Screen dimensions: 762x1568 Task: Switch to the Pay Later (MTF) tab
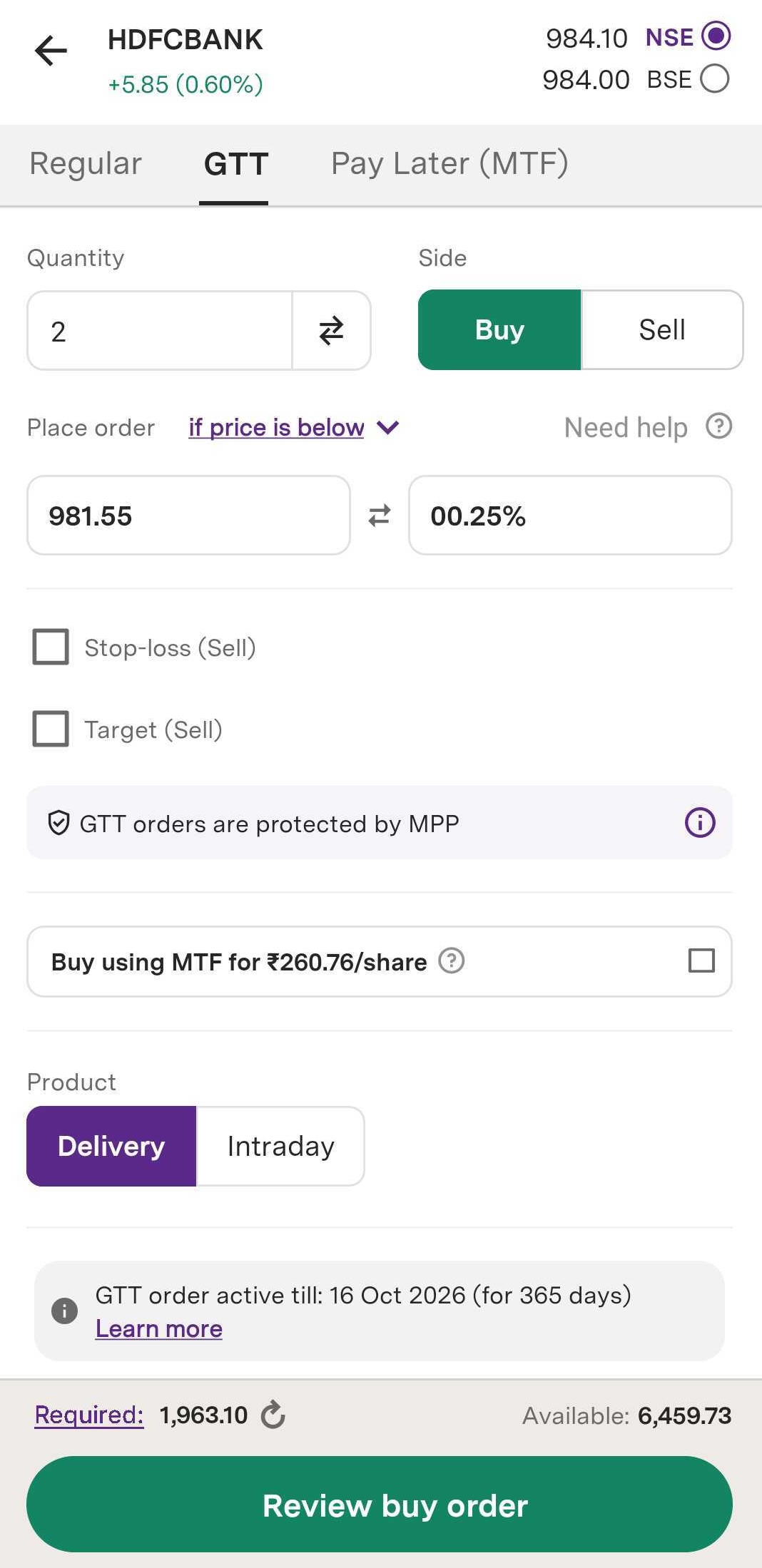click(449, 164)
